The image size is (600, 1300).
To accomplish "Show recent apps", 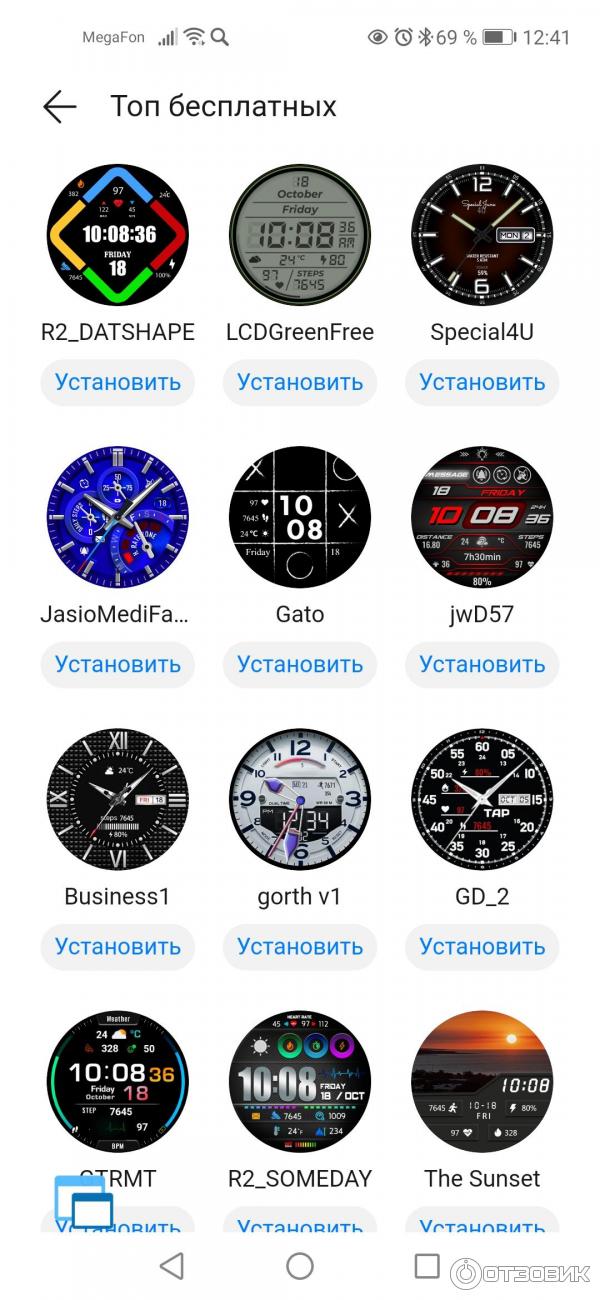I will click(x=427, y=1266).
